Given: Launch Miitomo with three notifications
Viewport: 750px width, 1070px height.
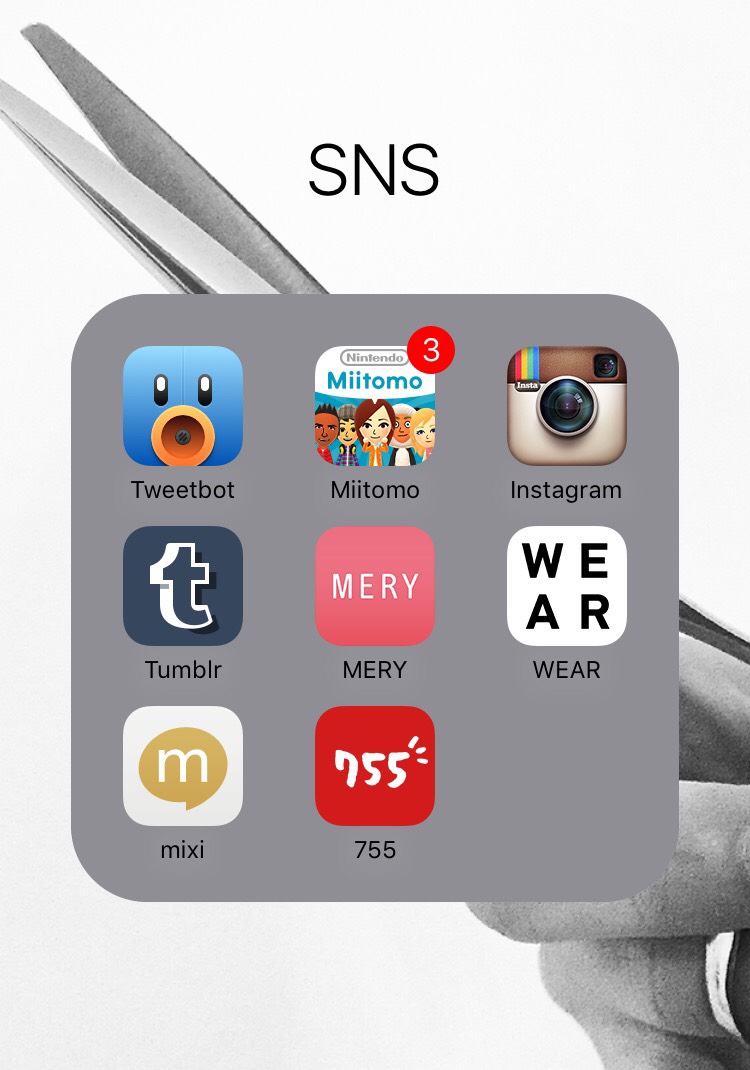Looking at the screenshot, I should (375, 406).
